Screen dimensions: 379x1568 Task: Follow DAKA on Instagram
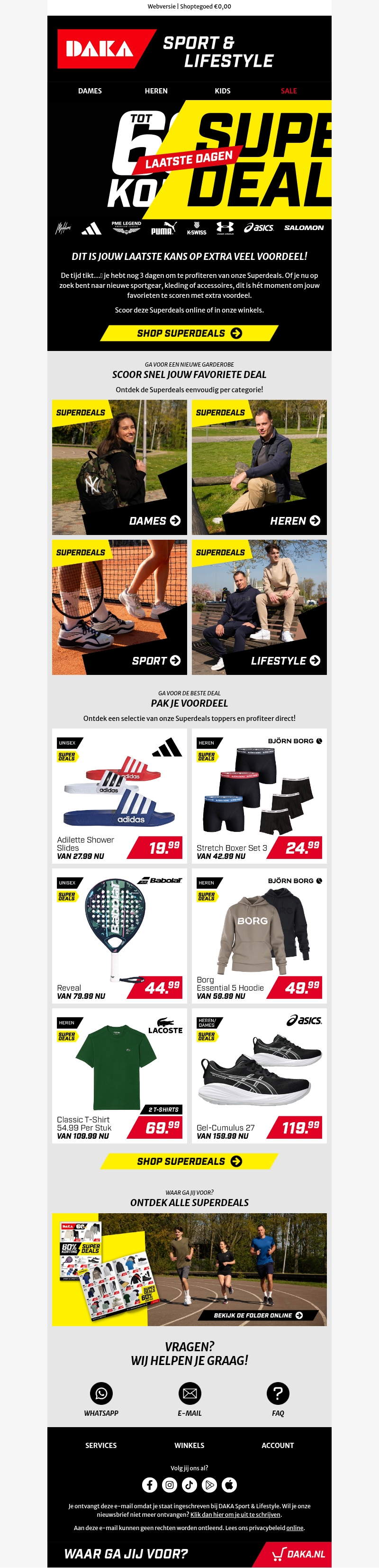click(x=170, y=1485)
